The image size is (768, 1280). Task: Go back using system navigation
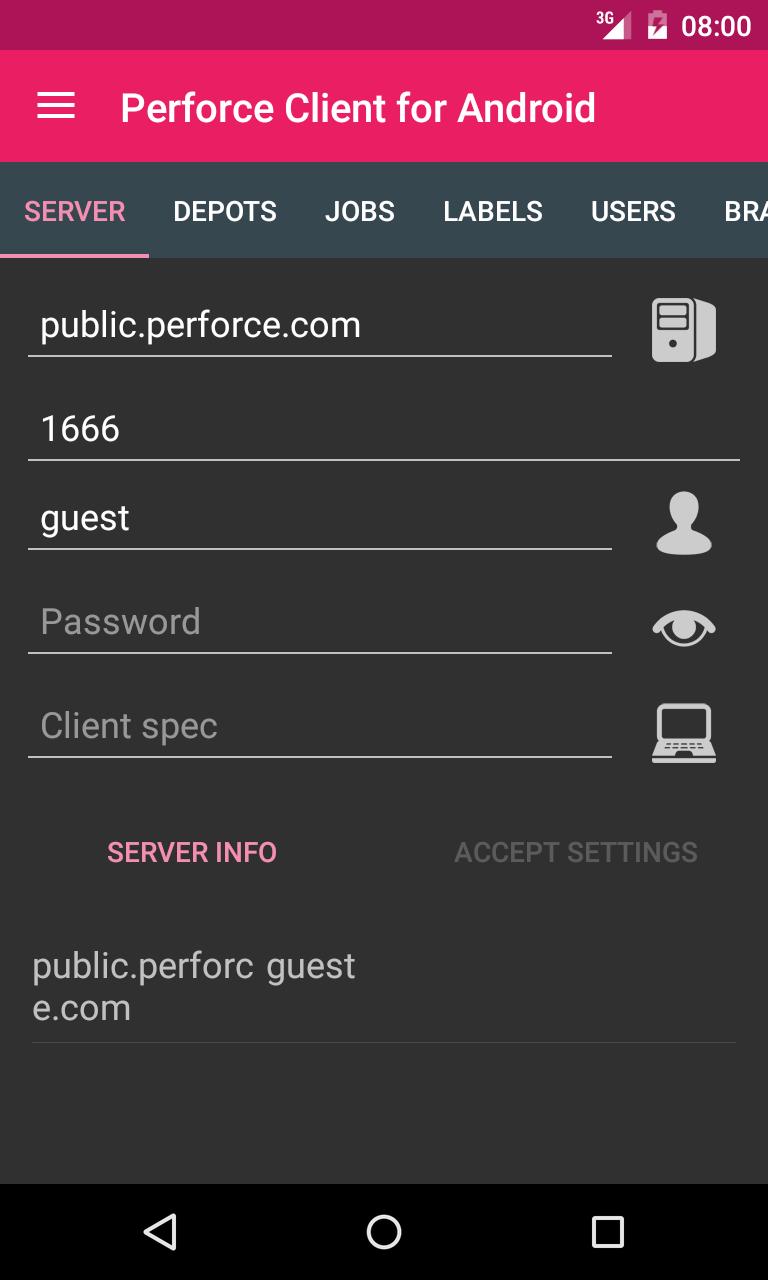160,1232
